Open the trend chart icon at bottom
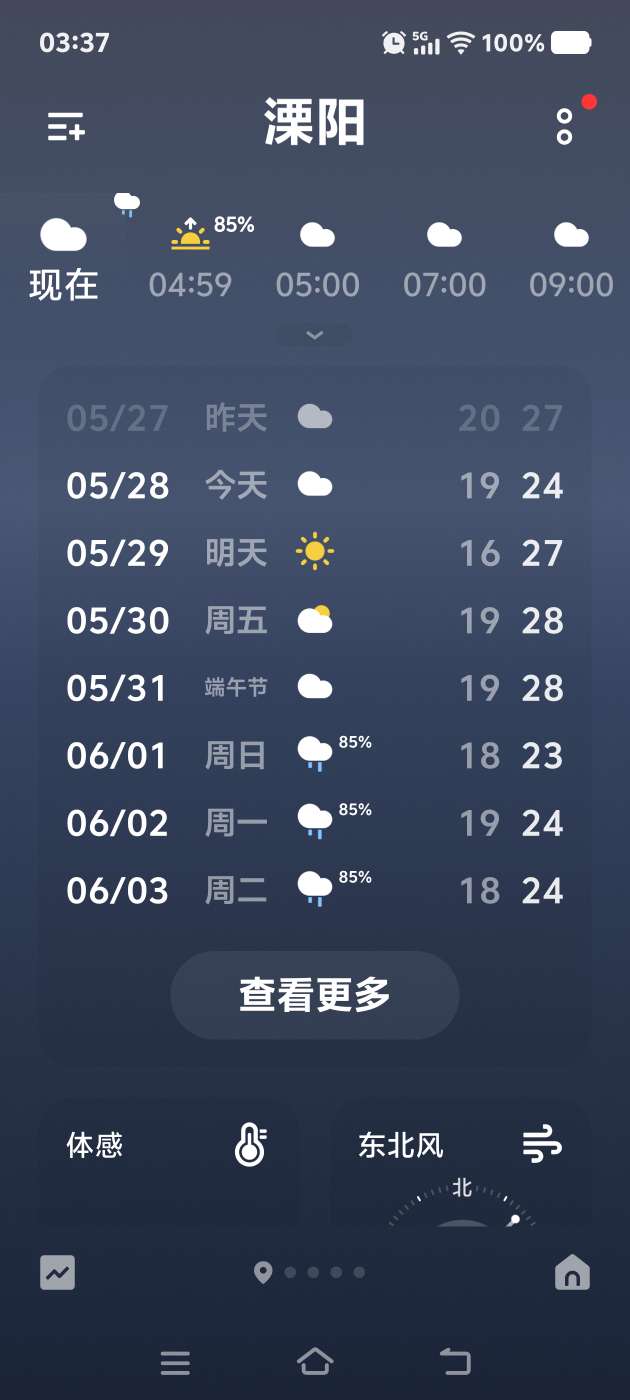The image size is (630, 1400). click(58, 1273)
